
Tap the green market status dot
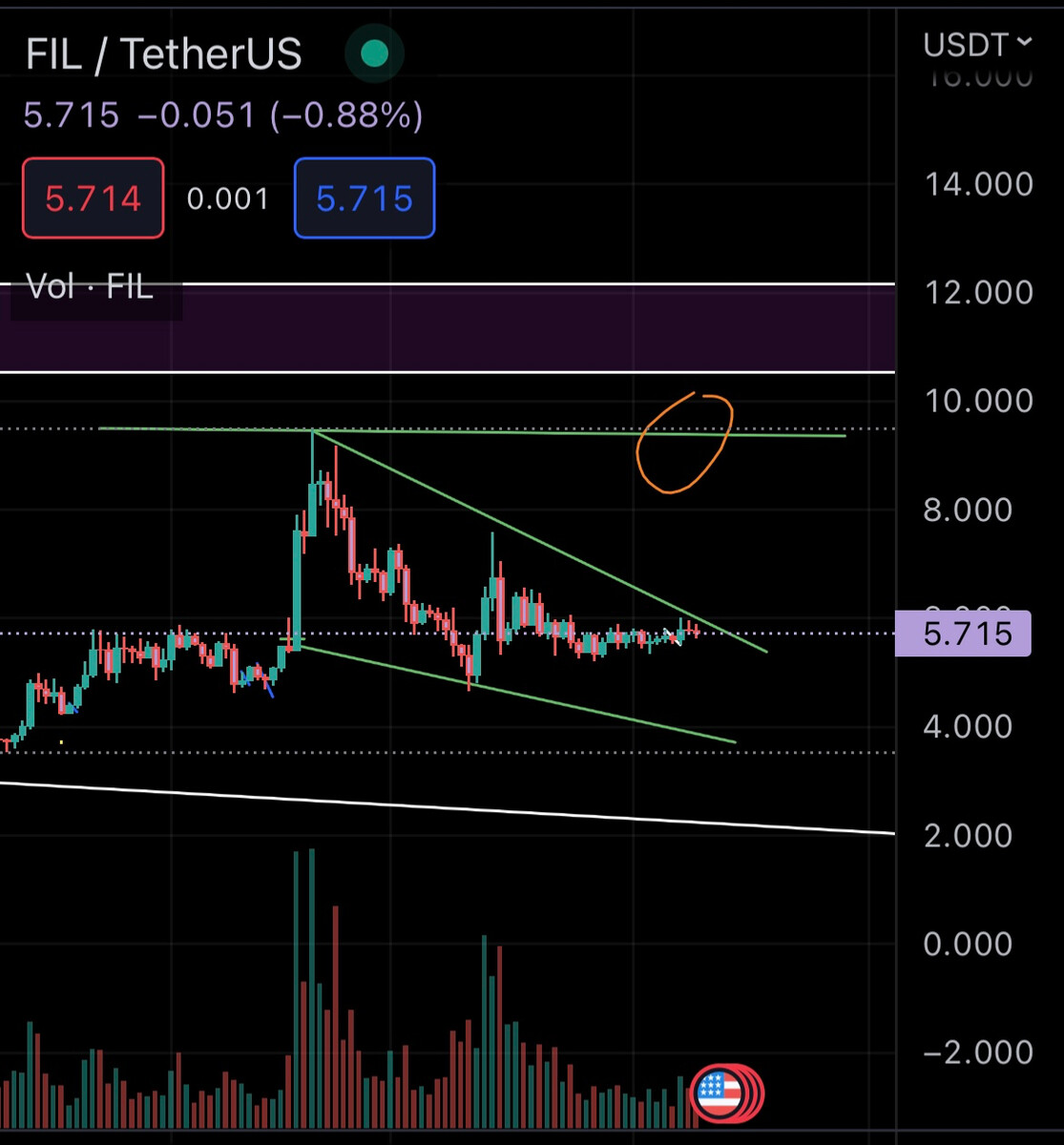click(x=374, y=53)
